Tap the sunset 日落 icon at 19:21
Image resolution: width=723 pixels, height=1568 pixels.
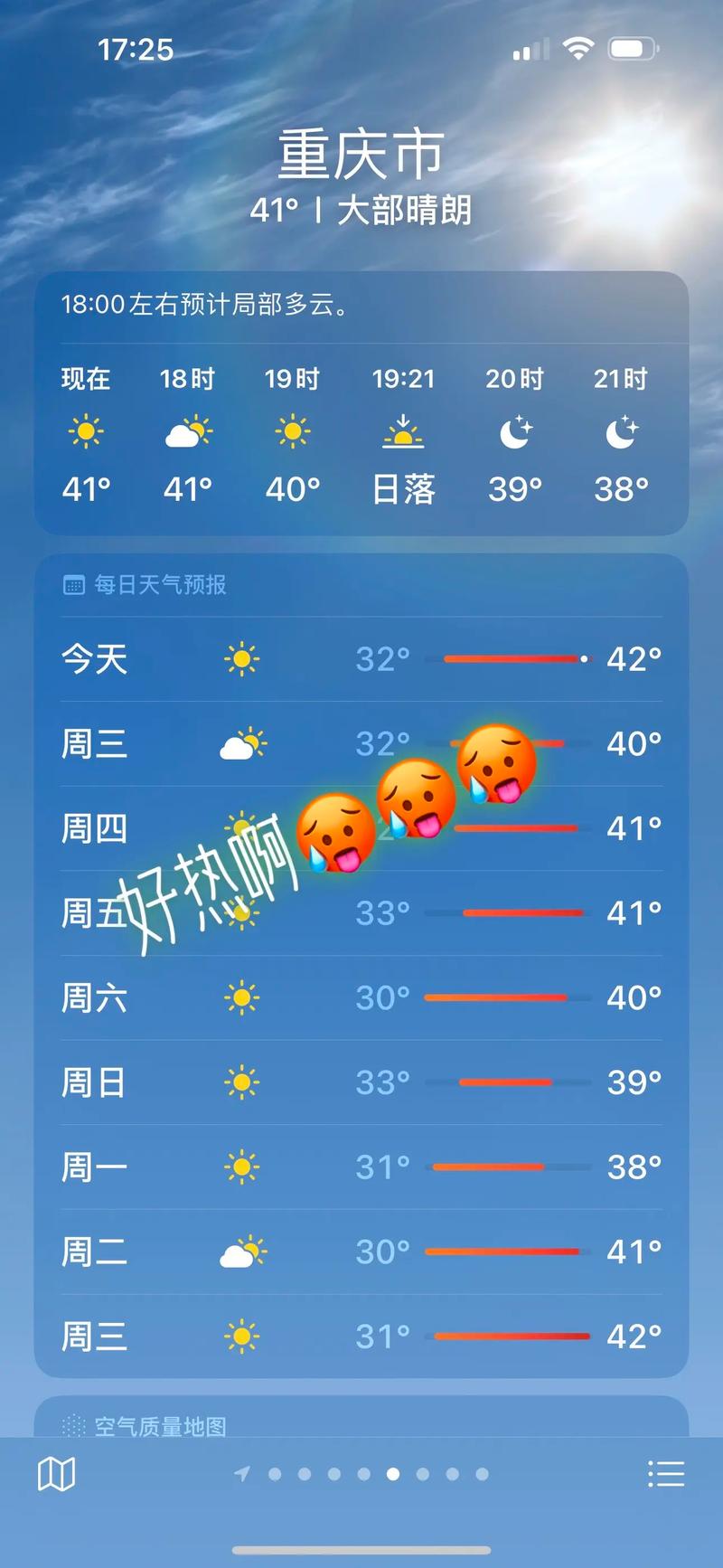(404, 432)
